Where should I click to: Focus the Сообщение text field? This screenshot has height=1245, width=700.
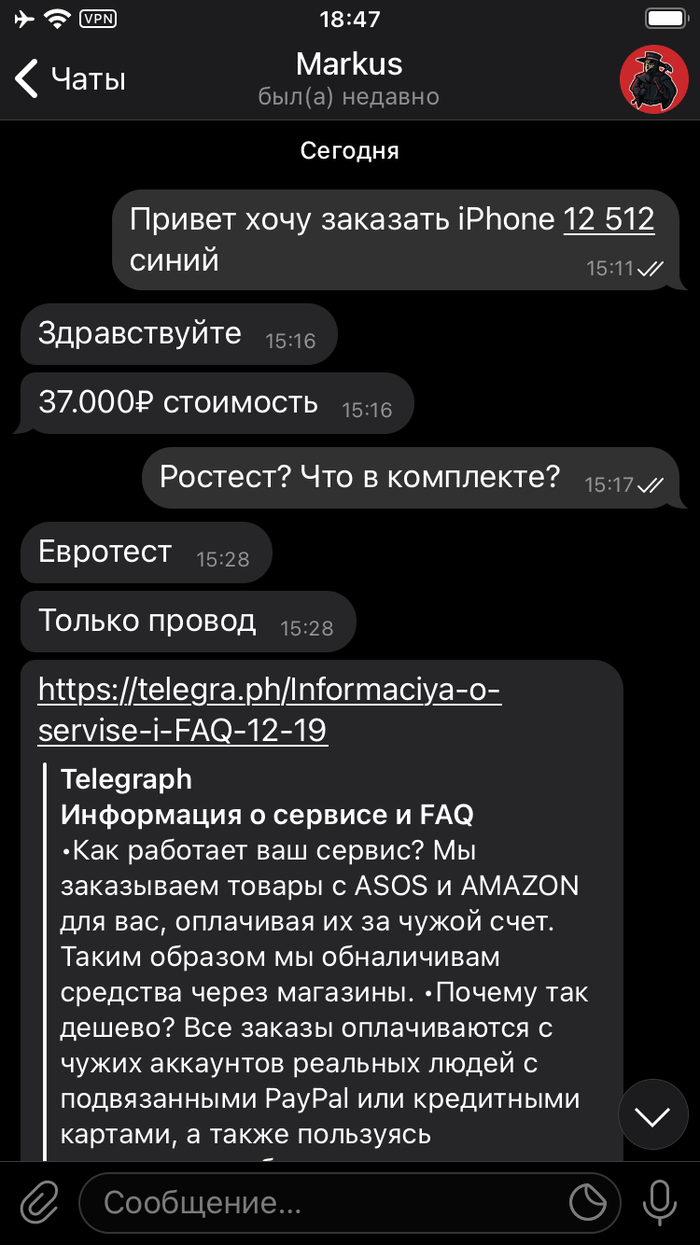[320, 1202]
